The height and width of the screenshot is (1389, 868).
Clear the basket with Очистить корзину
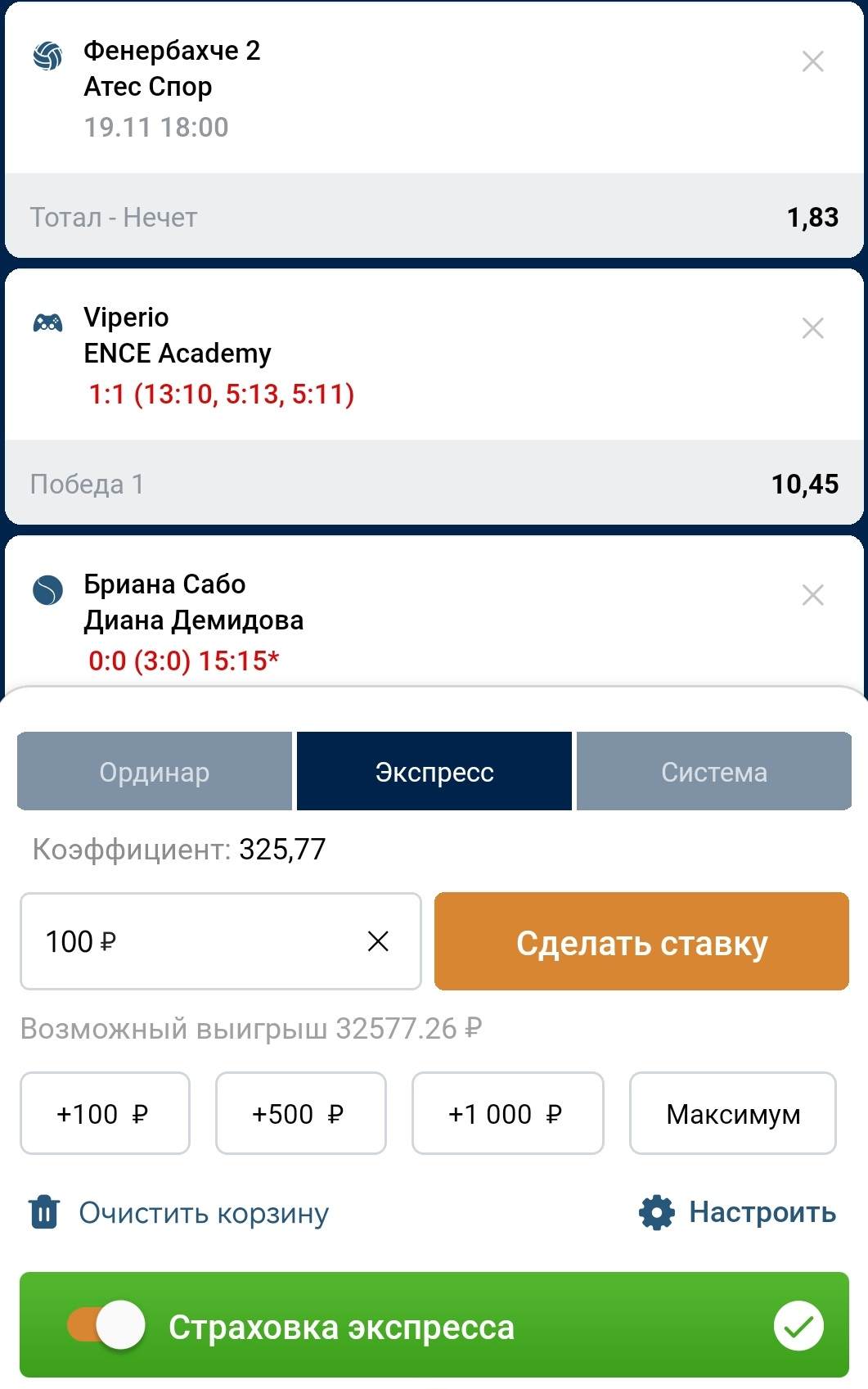tap(180, 1212)
